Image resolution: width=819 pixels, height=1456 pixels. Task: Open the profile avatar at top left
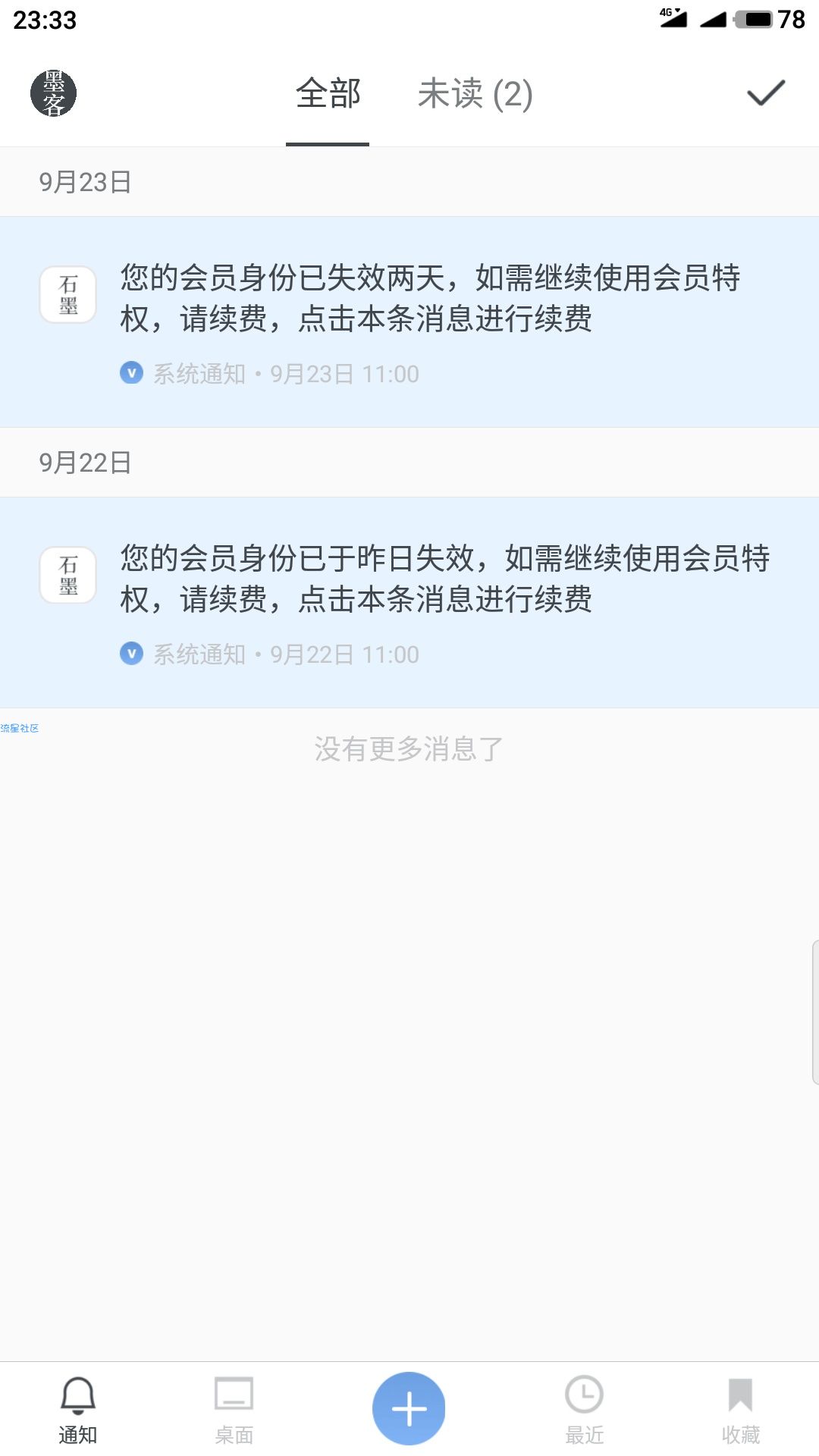pyautogui.click(x=53, y=93)
